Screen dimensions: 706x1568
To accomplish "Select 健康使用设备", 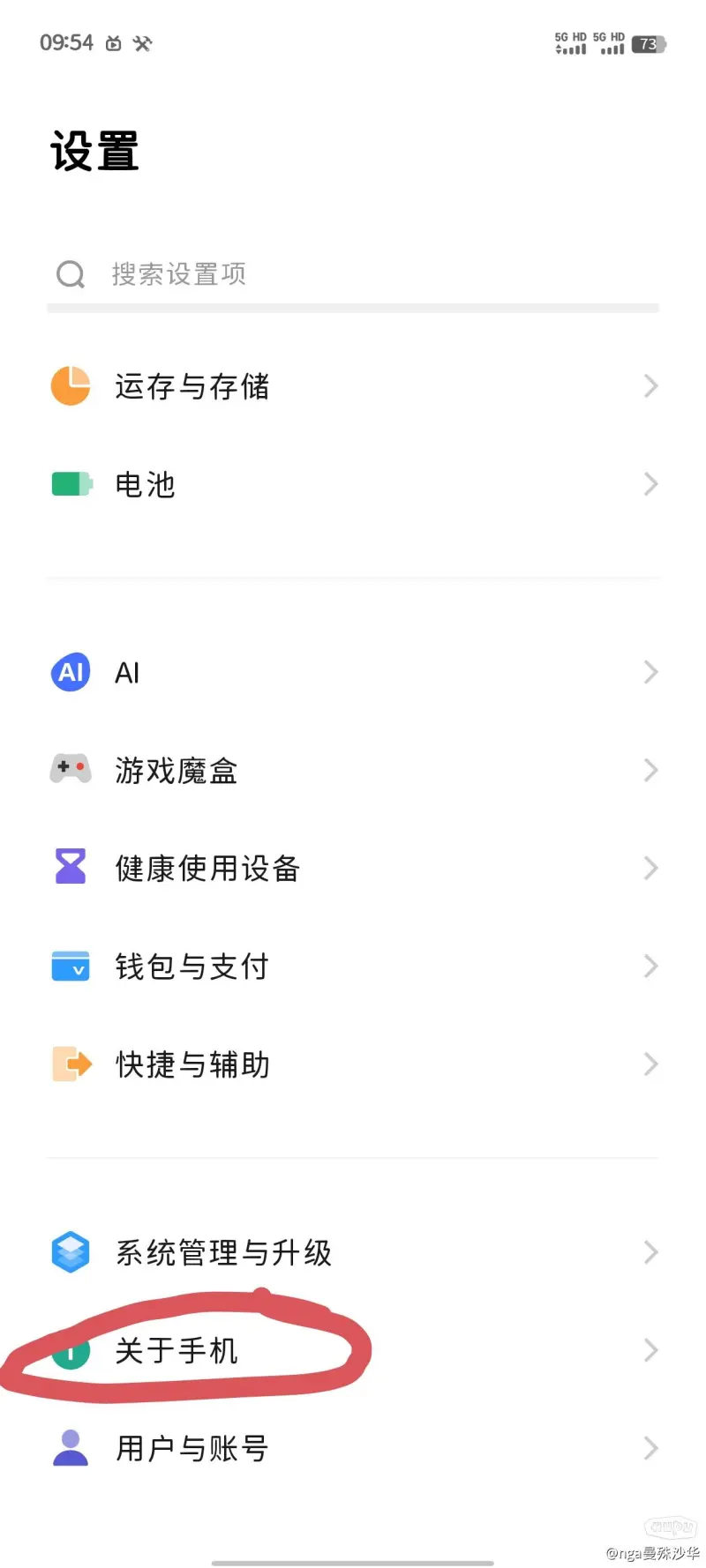I will point(353,869).
